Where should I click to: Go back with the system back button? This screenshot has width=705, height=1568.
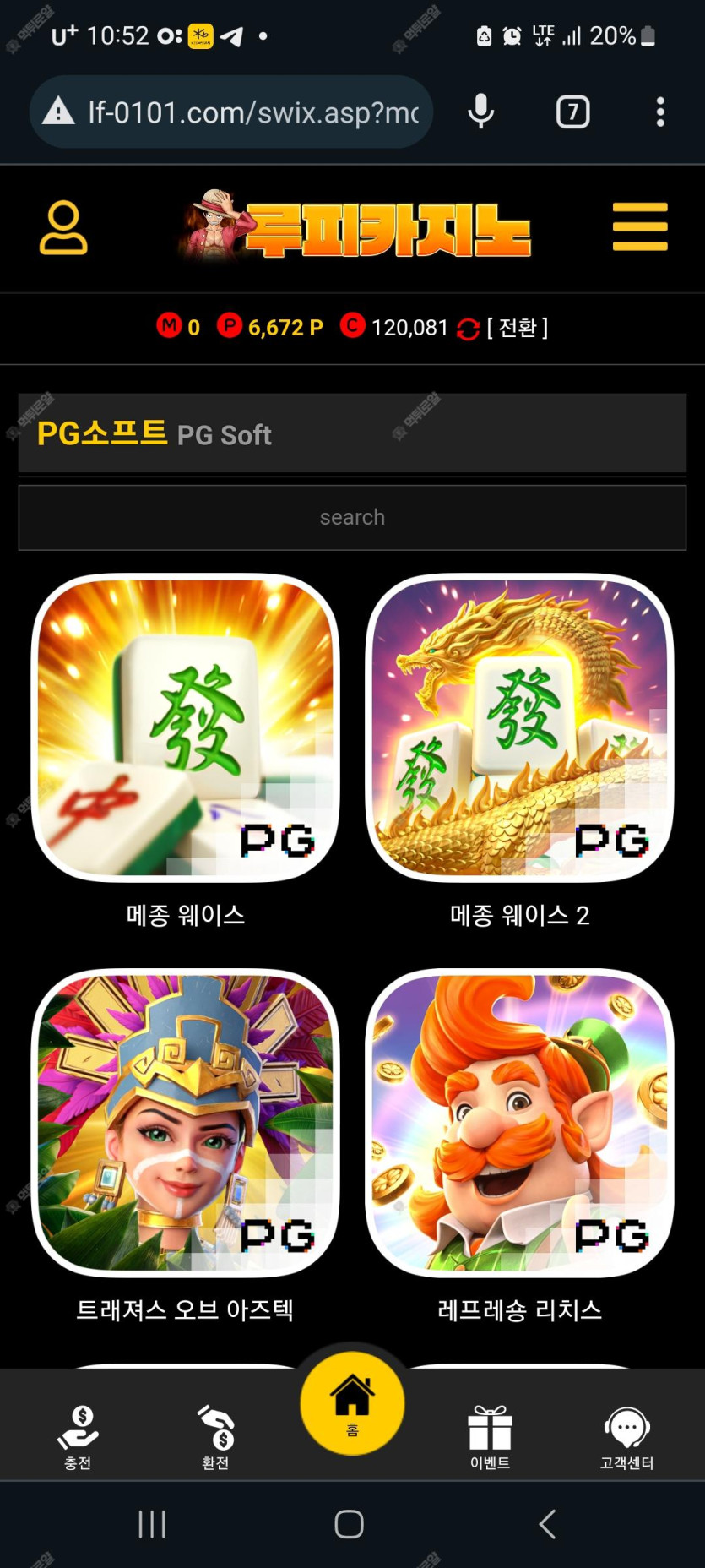click(547, 1524)
